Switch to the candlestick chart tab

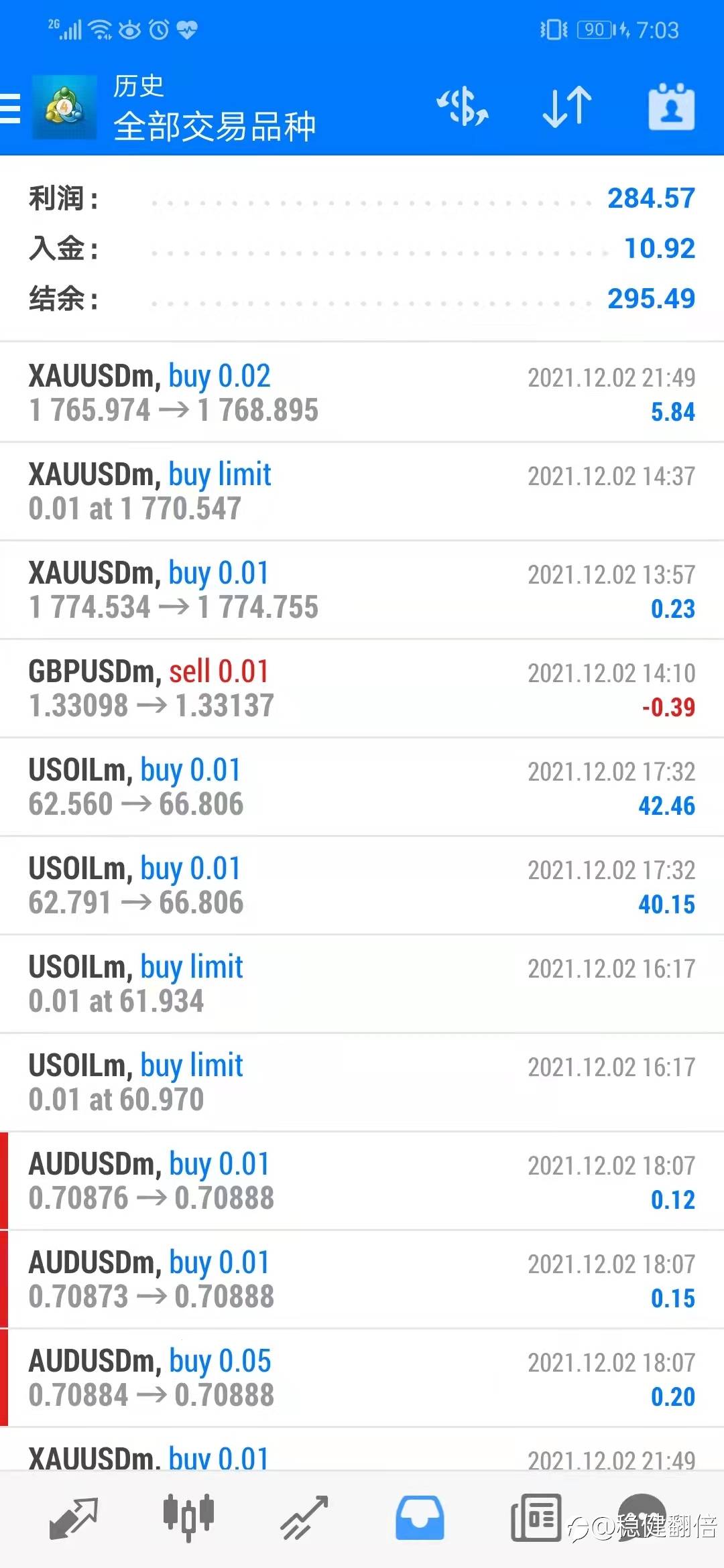tap(188, 1517)
